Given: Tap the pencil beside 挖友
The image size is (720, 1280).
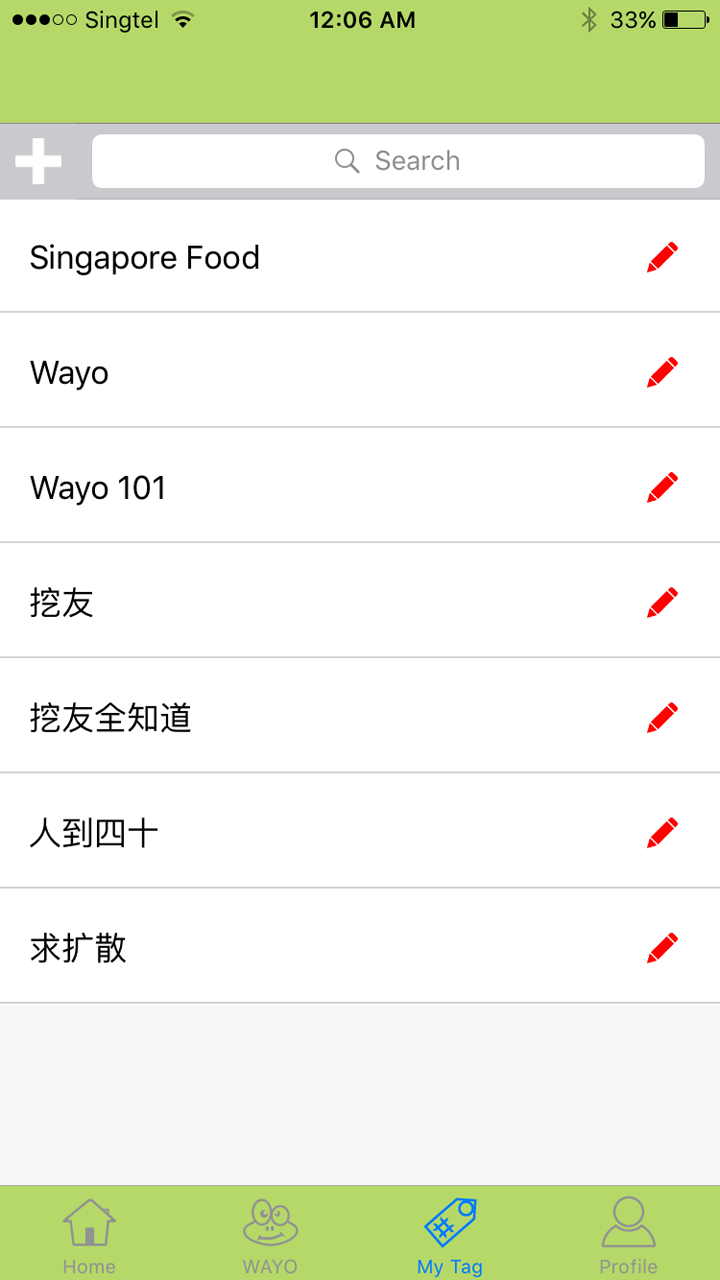Looking at the screenshot, I should click(x=662, y=602).
